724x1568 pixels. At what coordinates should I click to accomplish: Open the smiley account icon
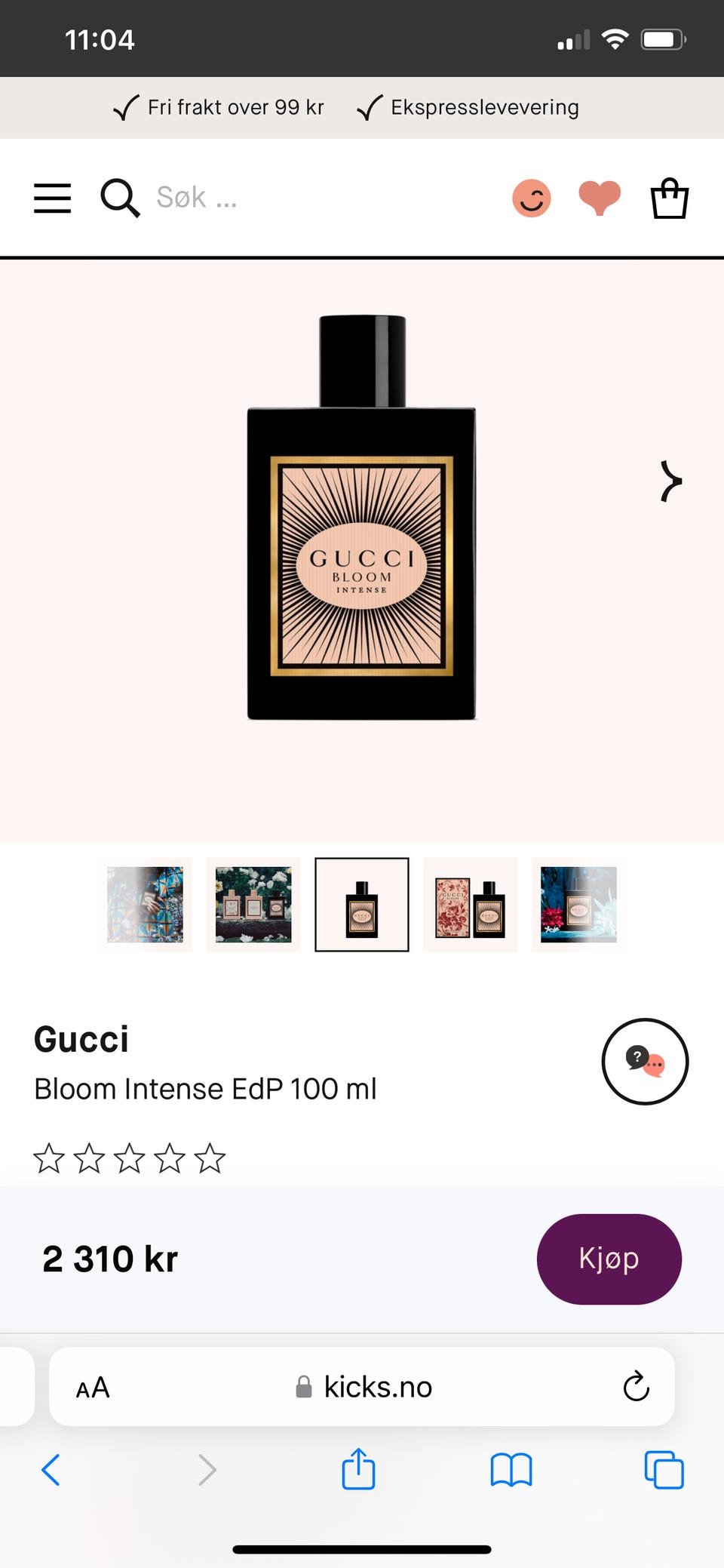point(532,198)
